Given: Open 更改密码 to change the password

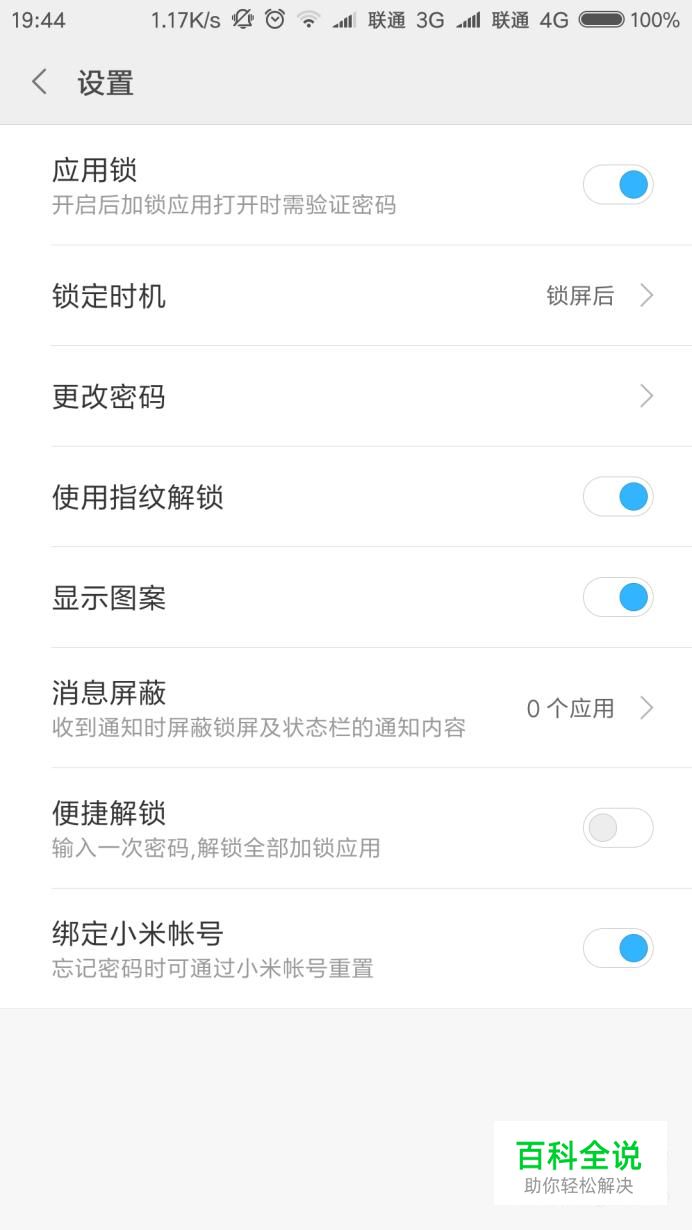Looking at the screenshot, I should click(346, 397).
